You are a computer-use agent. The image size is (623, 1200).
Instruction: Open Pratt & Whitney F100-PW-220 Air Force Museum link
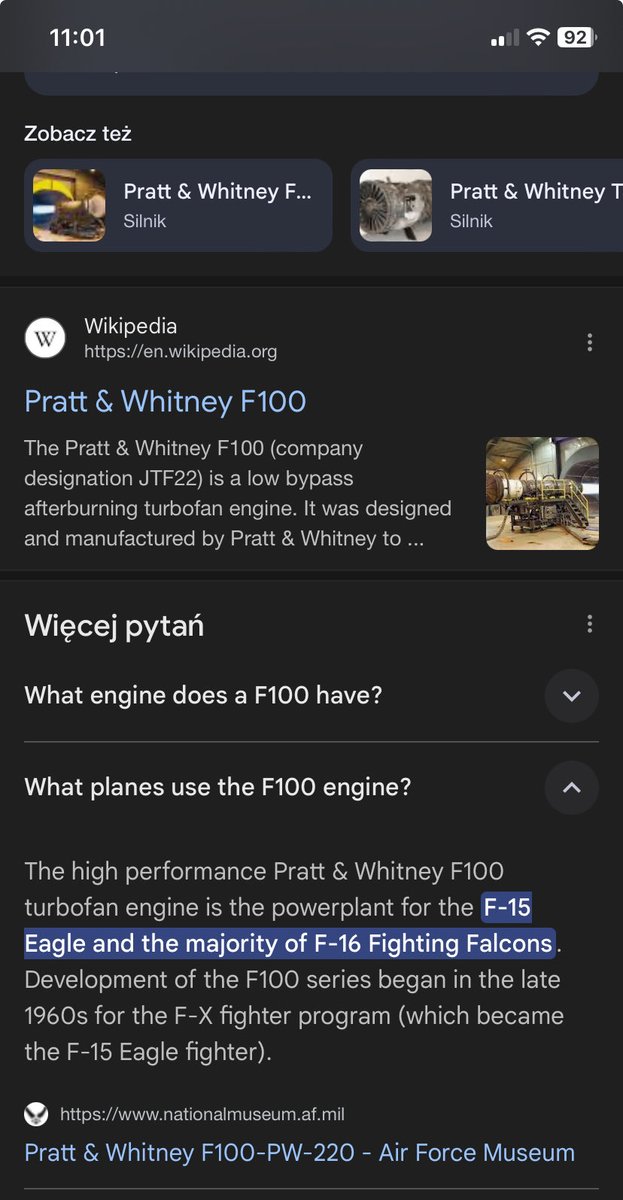(299, 1152)
